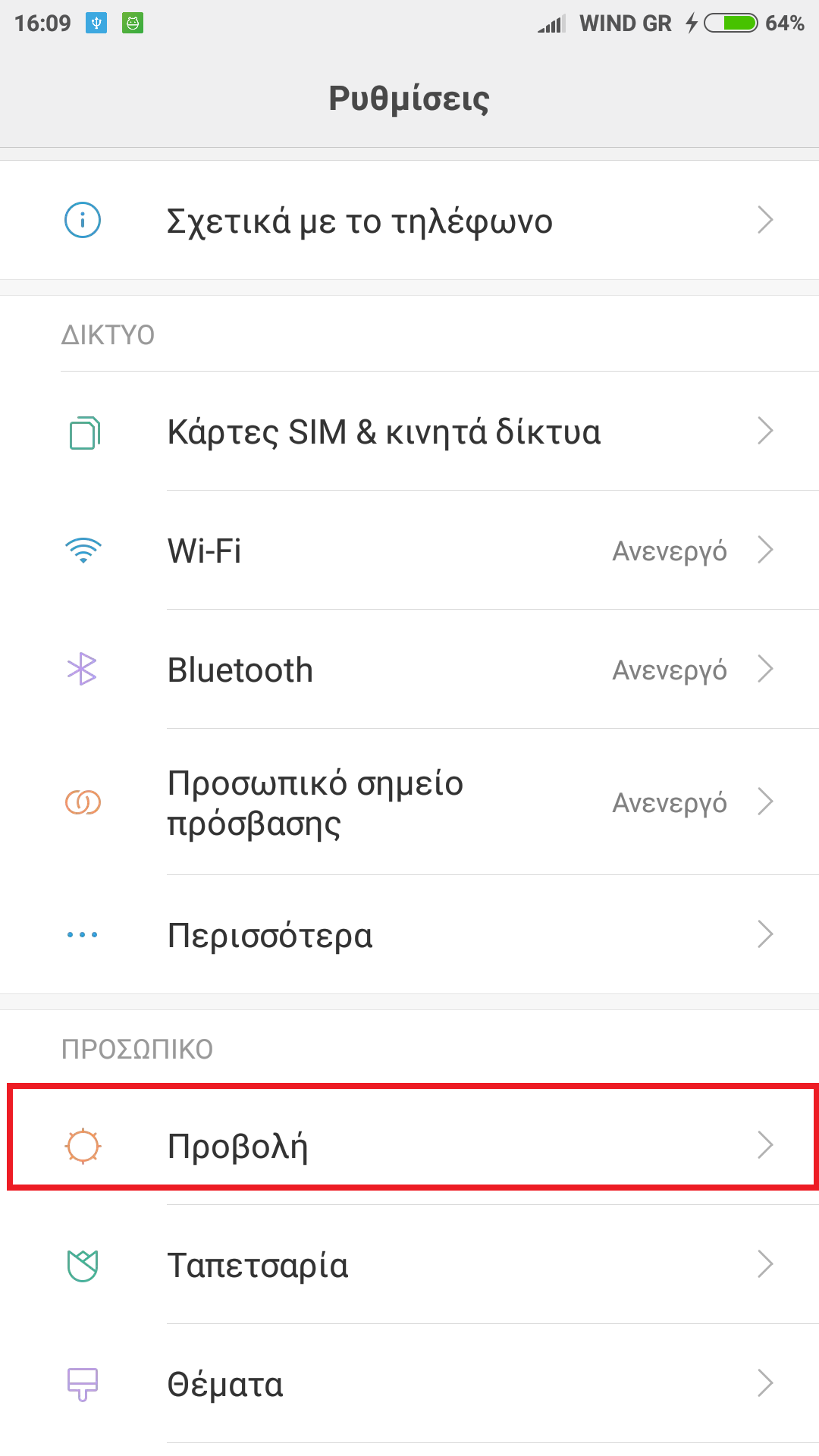Open Bluetooth settings
The height and width of the screenshot is (1456, 819).
[x=409, y=670]
